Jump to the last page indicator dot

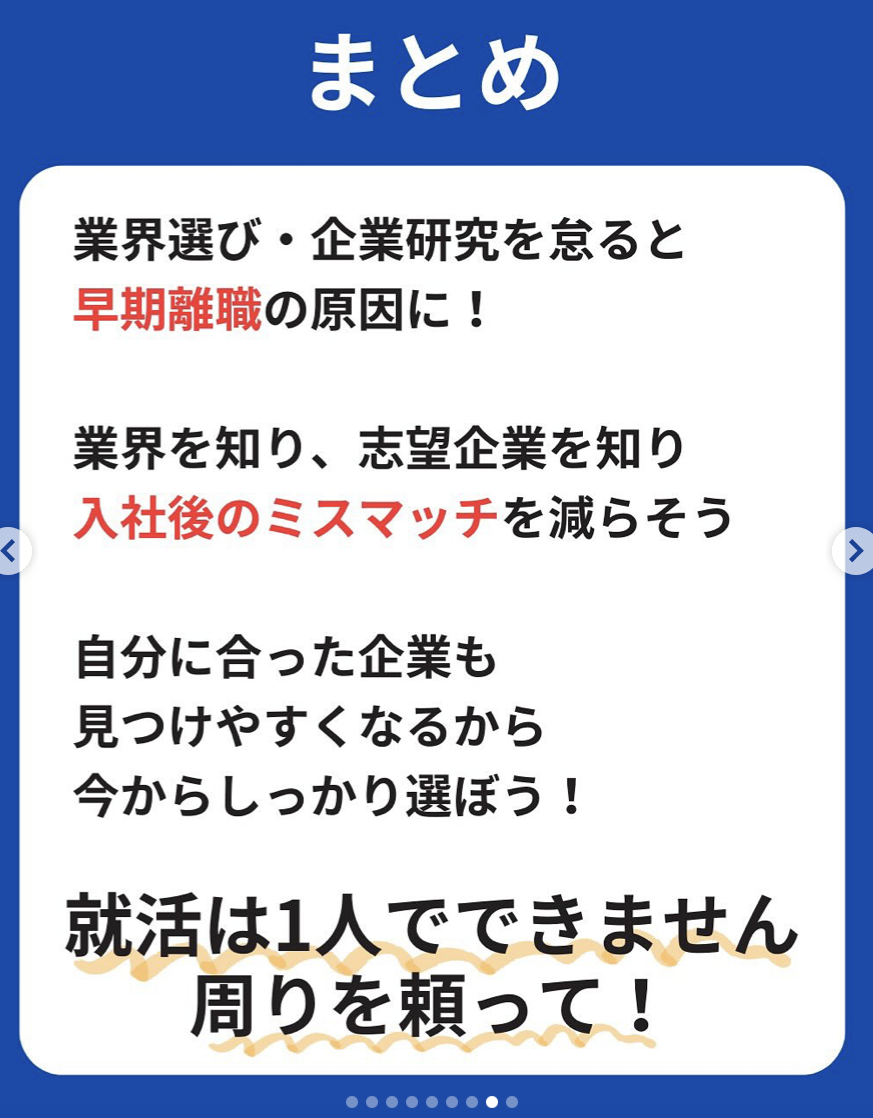512,1102
